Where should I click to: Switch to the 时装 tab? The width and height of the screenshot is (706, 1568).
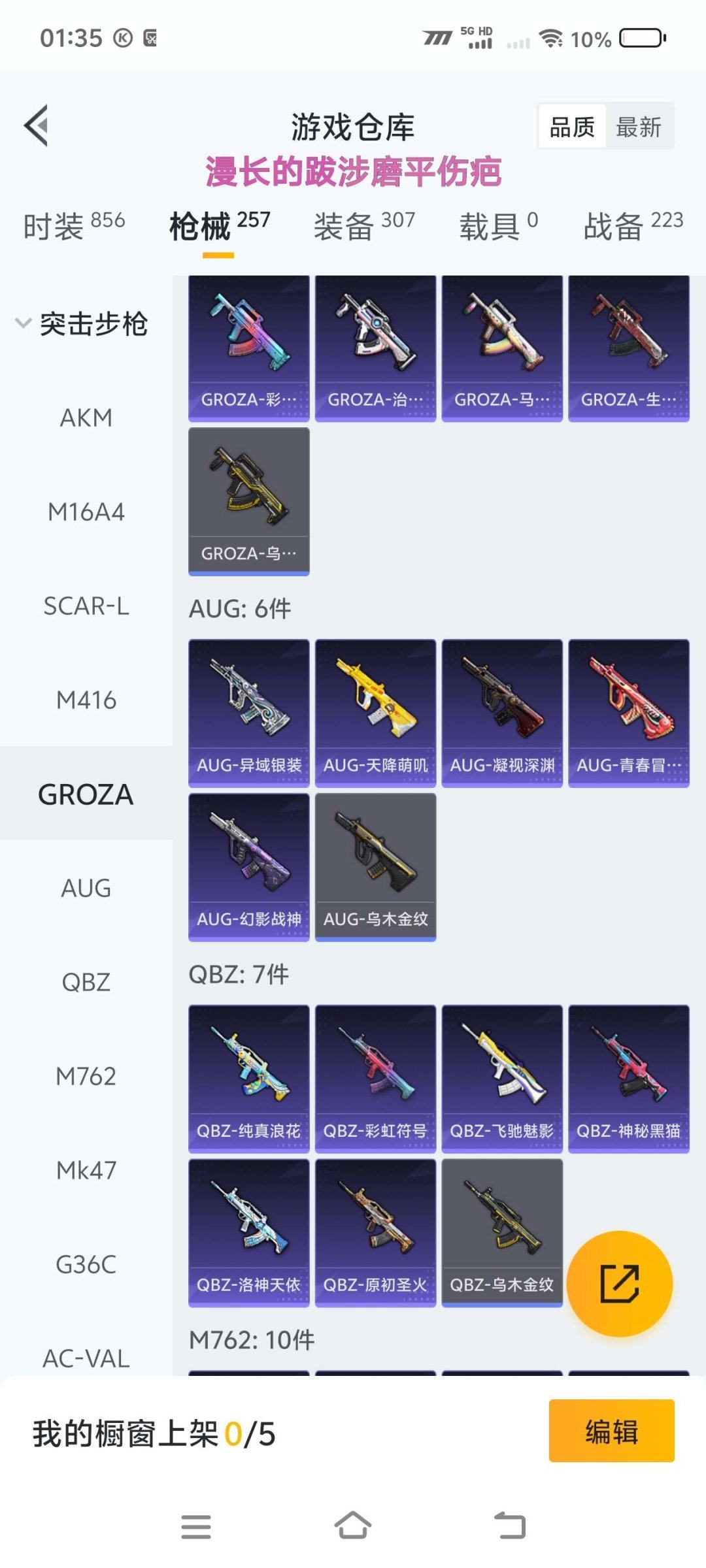click(74, 226)
